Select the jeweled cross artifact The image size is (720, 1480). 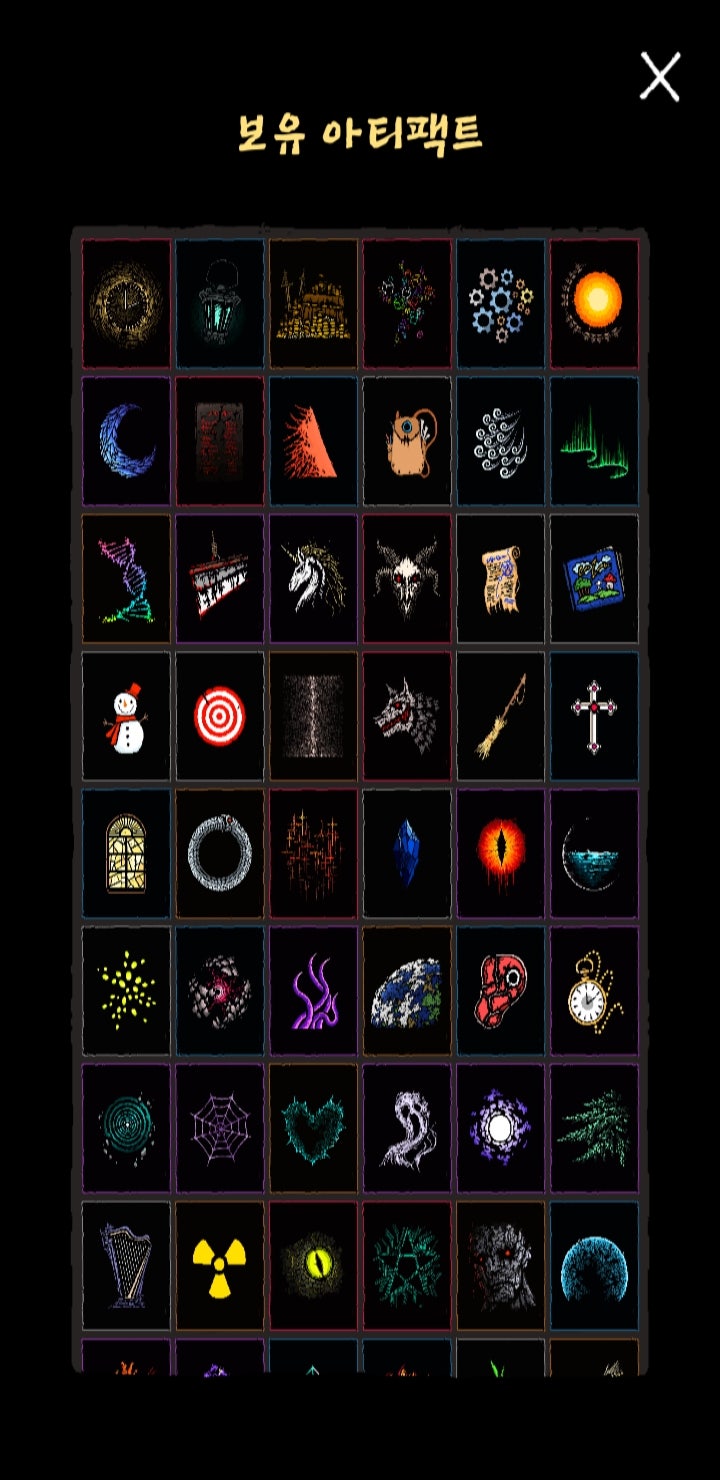594,716
